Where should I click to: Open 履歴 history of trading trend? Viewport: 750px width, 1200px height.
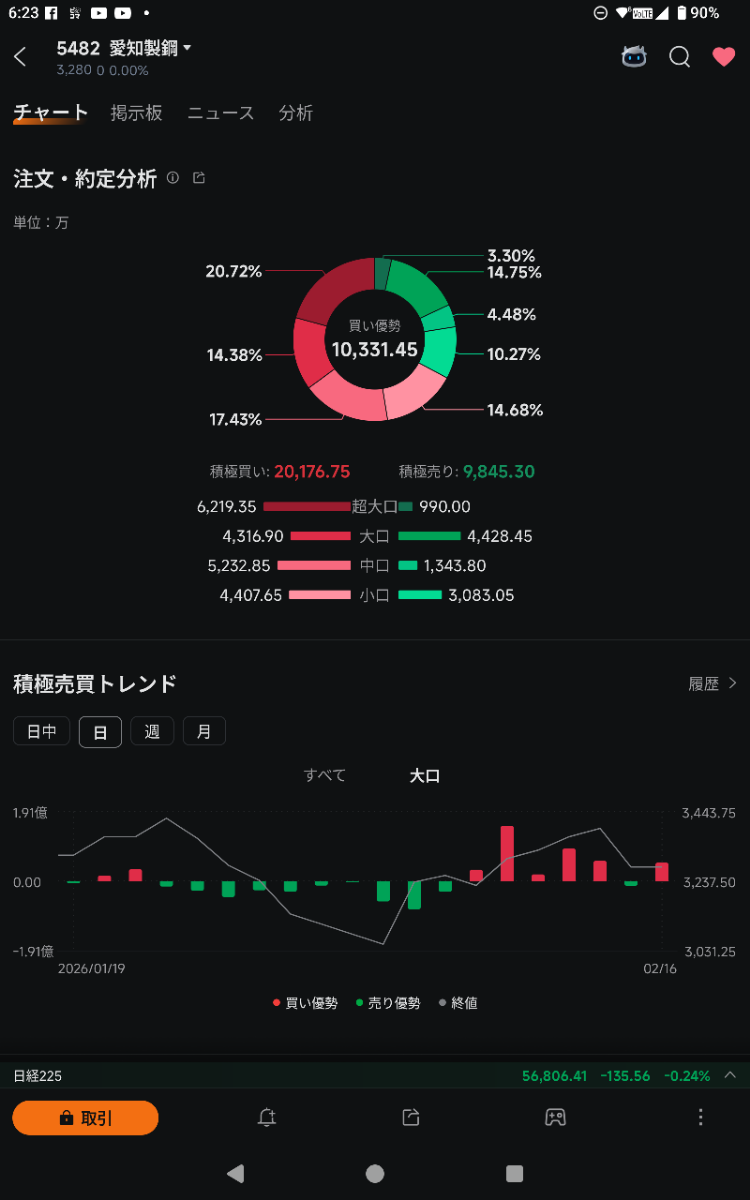[x=712, y=684]
